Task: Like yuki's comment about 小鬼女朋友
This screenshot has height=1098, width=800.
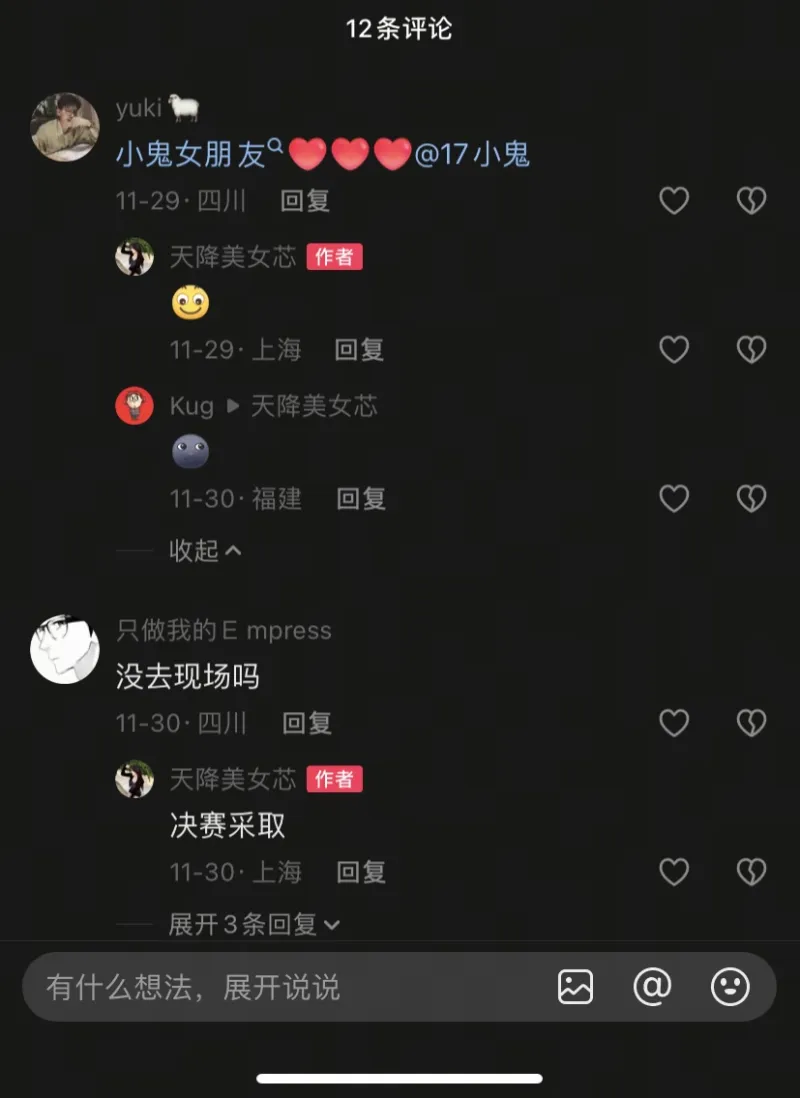Action: [674, 201]
